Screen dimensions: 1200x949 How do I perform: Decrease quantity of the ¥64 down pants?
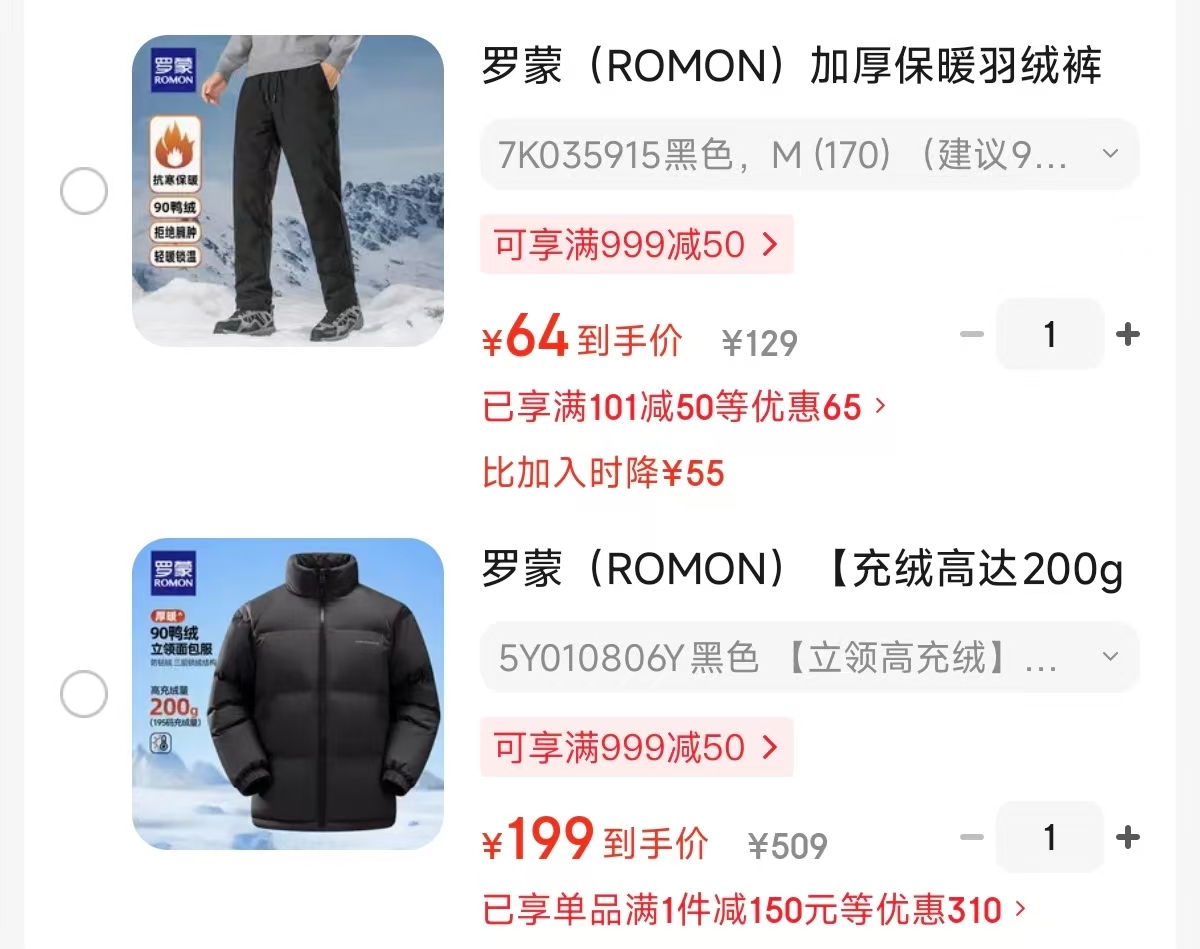[972, 335]
